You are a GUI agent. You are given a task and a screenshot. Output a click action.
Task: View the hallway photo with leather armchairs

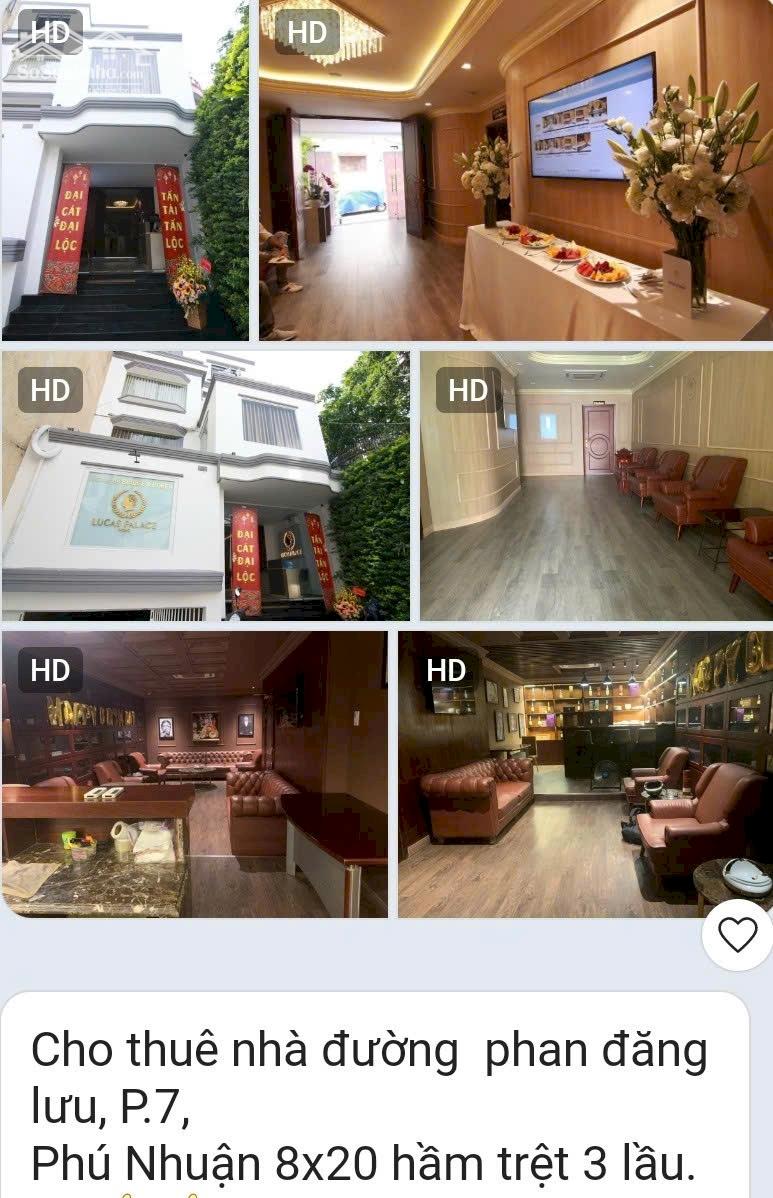coord(596,485)
